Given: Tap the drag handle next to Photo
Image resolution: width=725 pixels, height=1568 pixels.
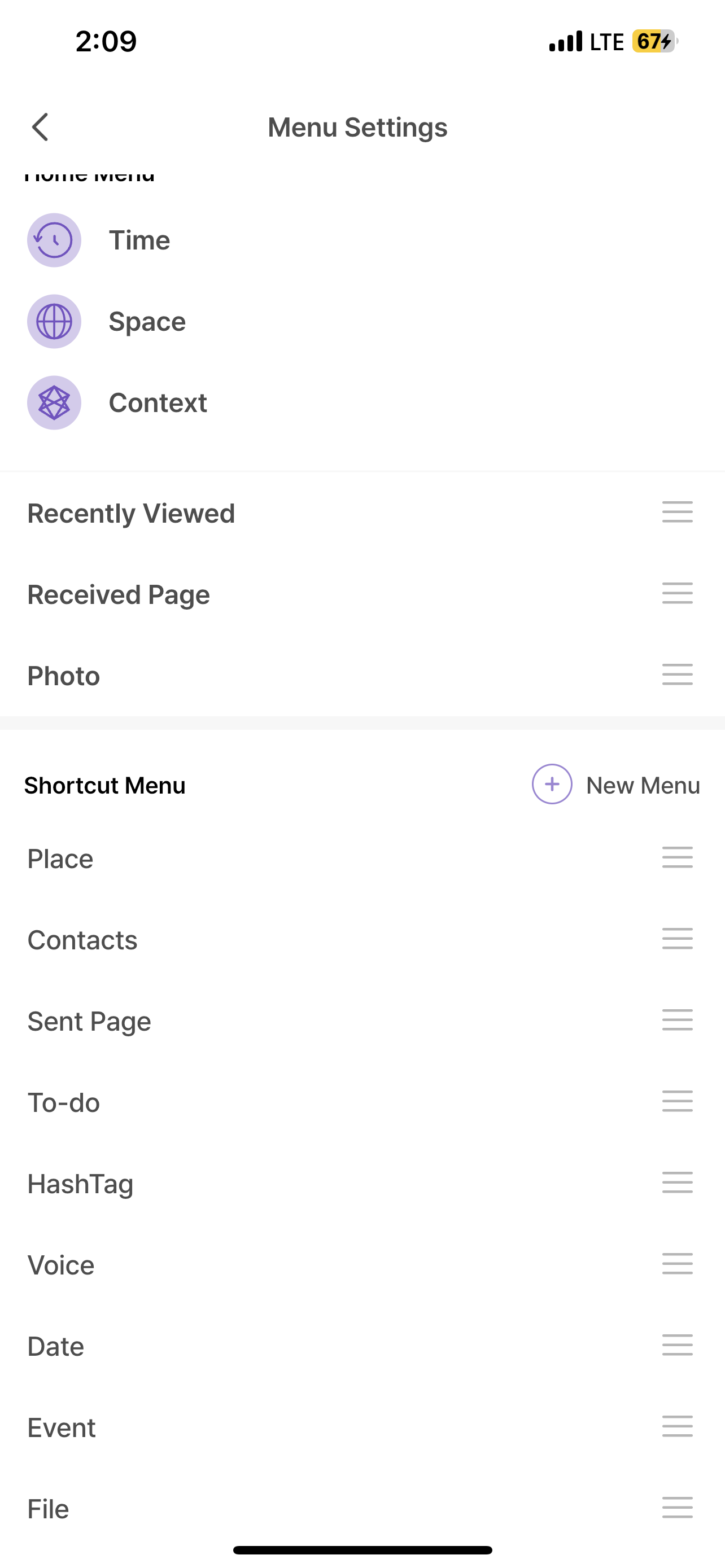Looking at the screenshot, I should [x=677, y=675].
